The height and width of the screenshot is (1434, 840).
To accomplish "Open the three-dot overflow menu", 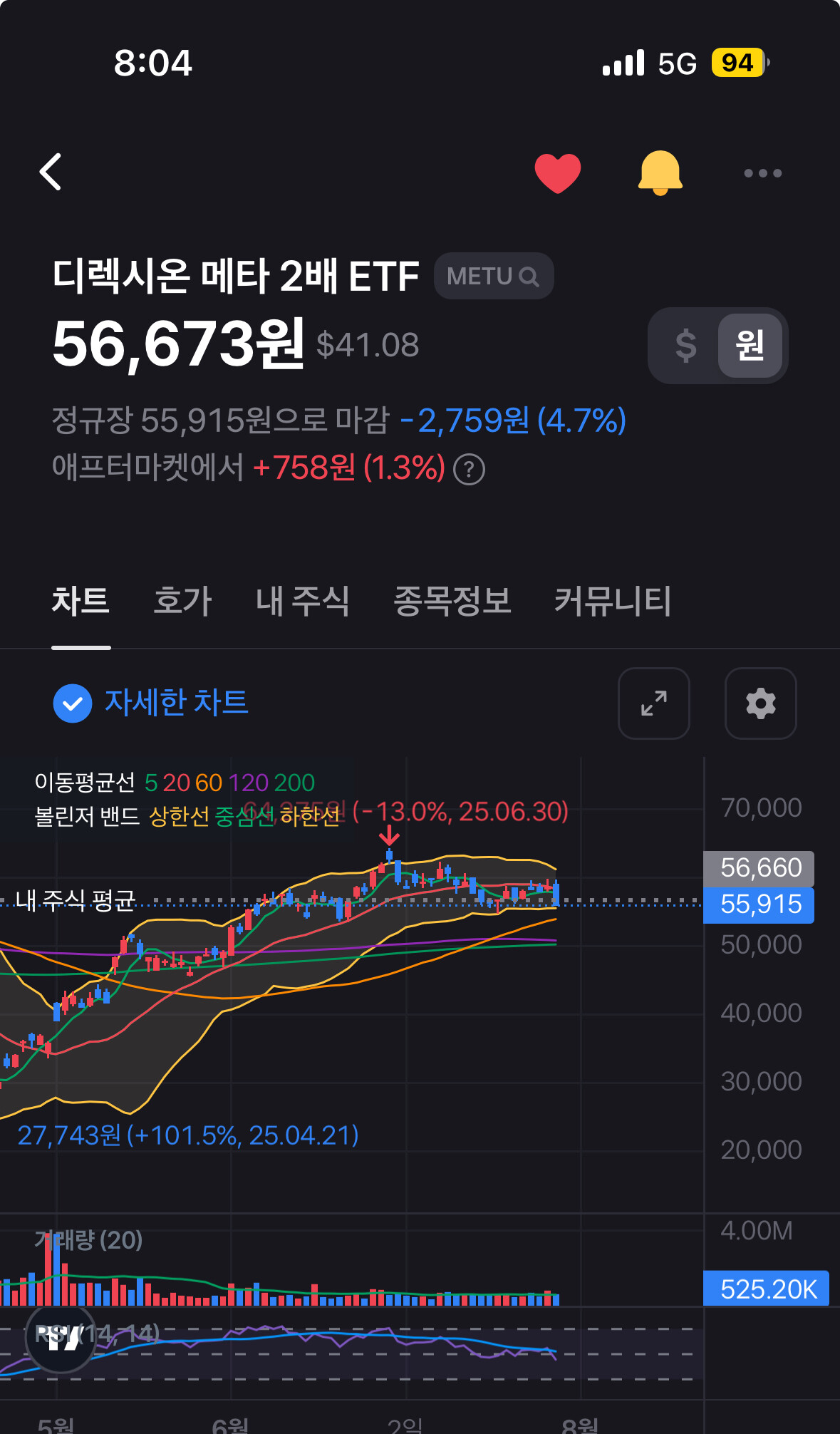I will pyautogui.click(x=762, y=173).
